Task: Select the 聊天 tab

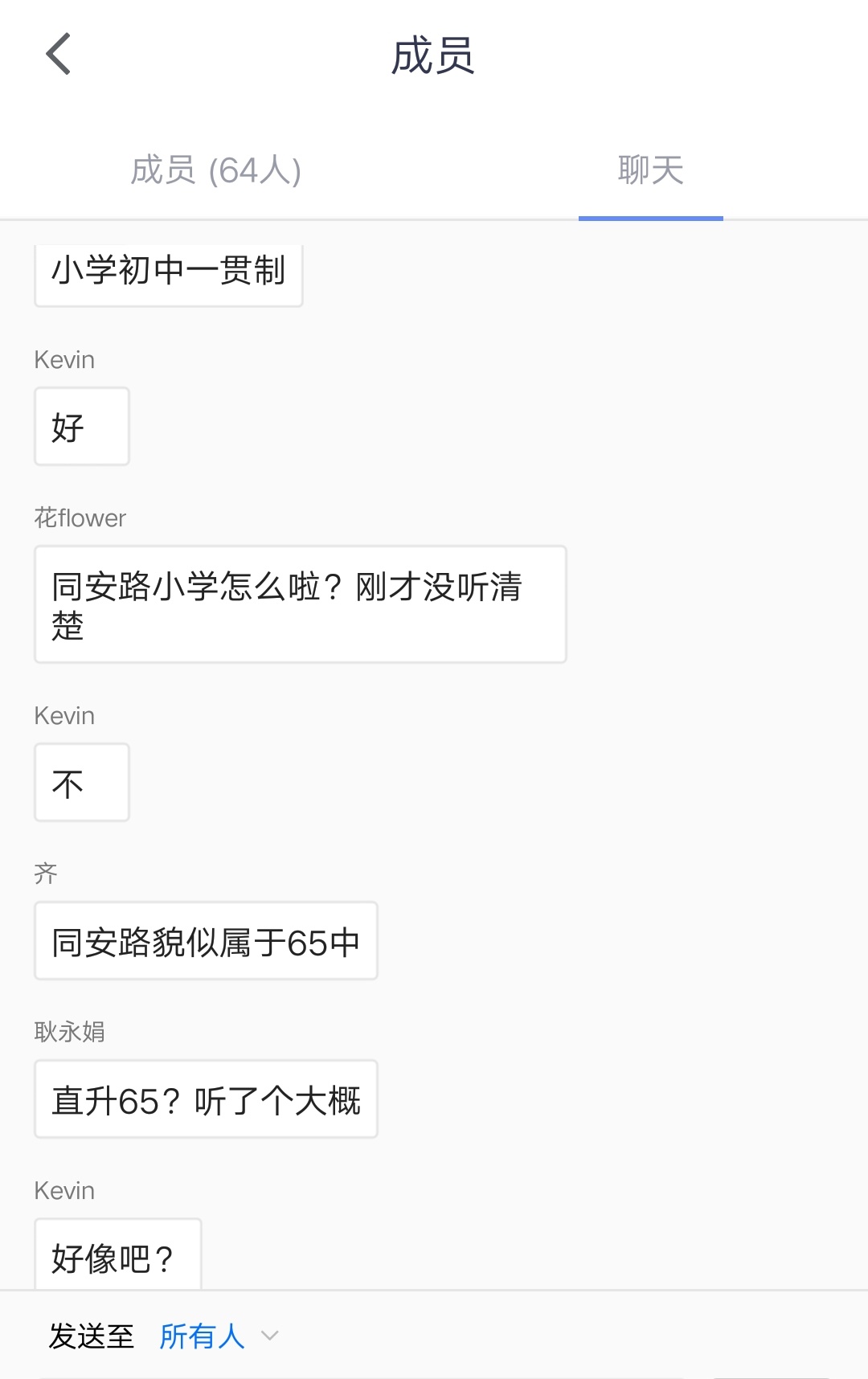Action: click(x=650, y=170)
